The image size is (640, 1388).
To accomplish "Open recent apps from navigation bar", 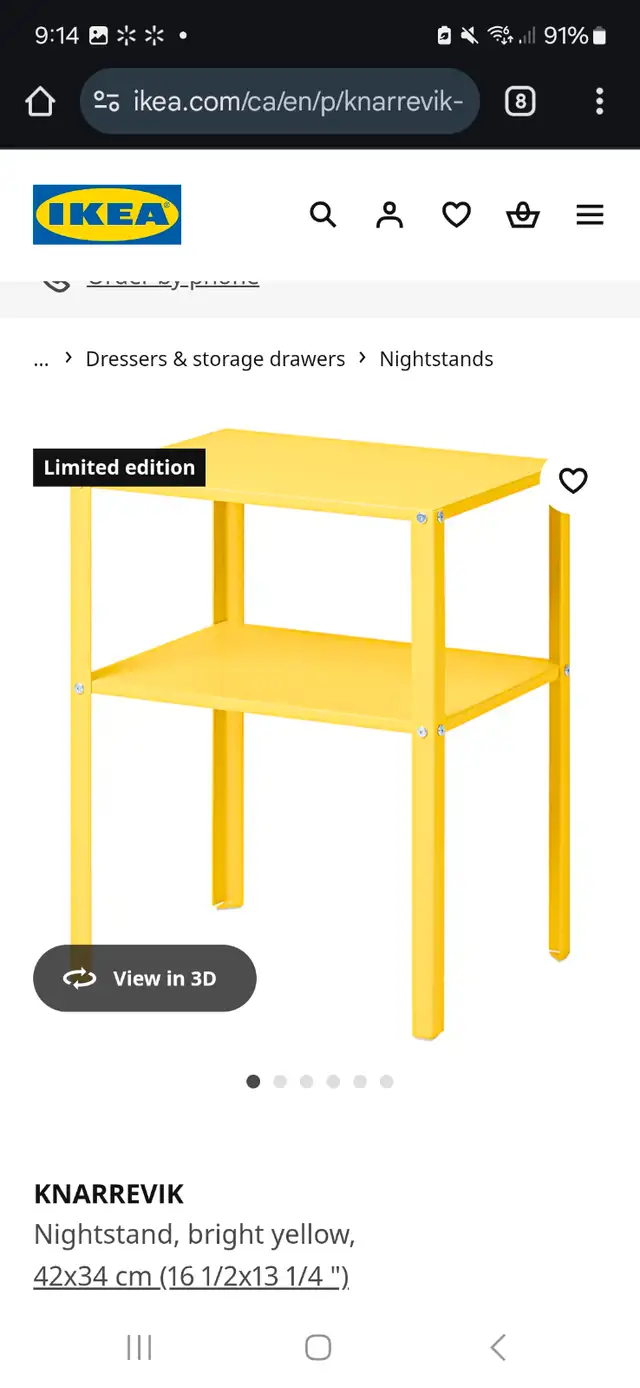I will point(139,1347).
